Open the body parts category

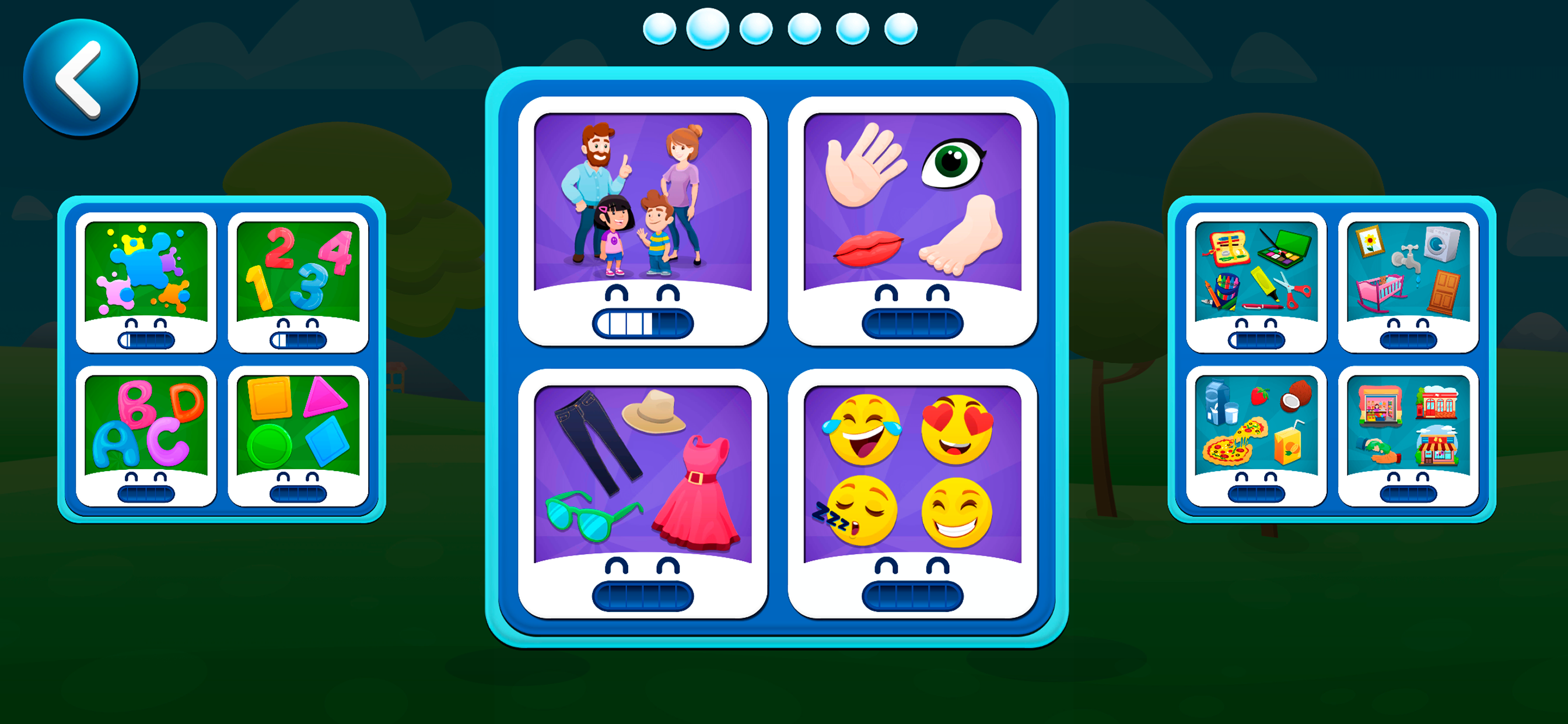coord(912,220)
